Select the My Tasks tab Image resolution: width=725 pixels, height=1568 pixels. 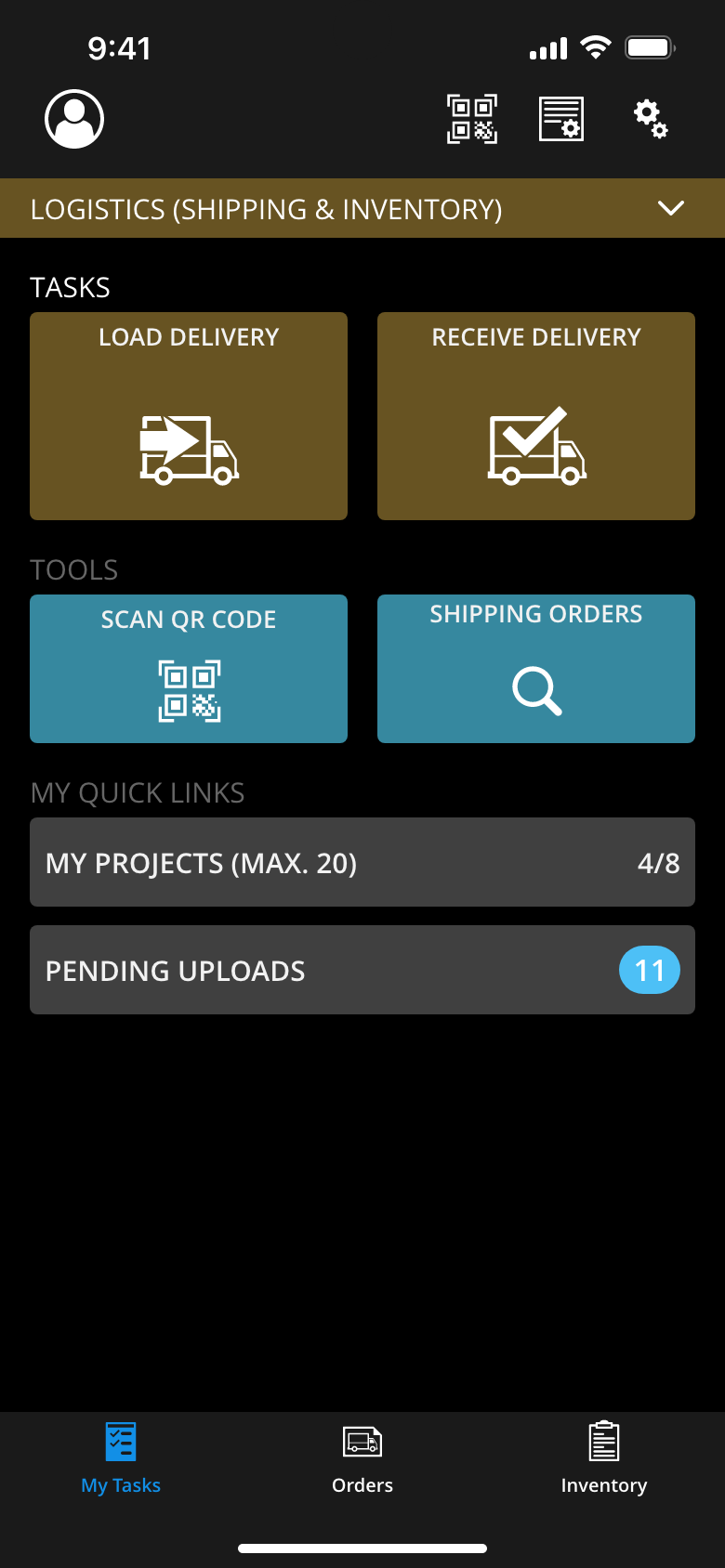click(120, 1458)
